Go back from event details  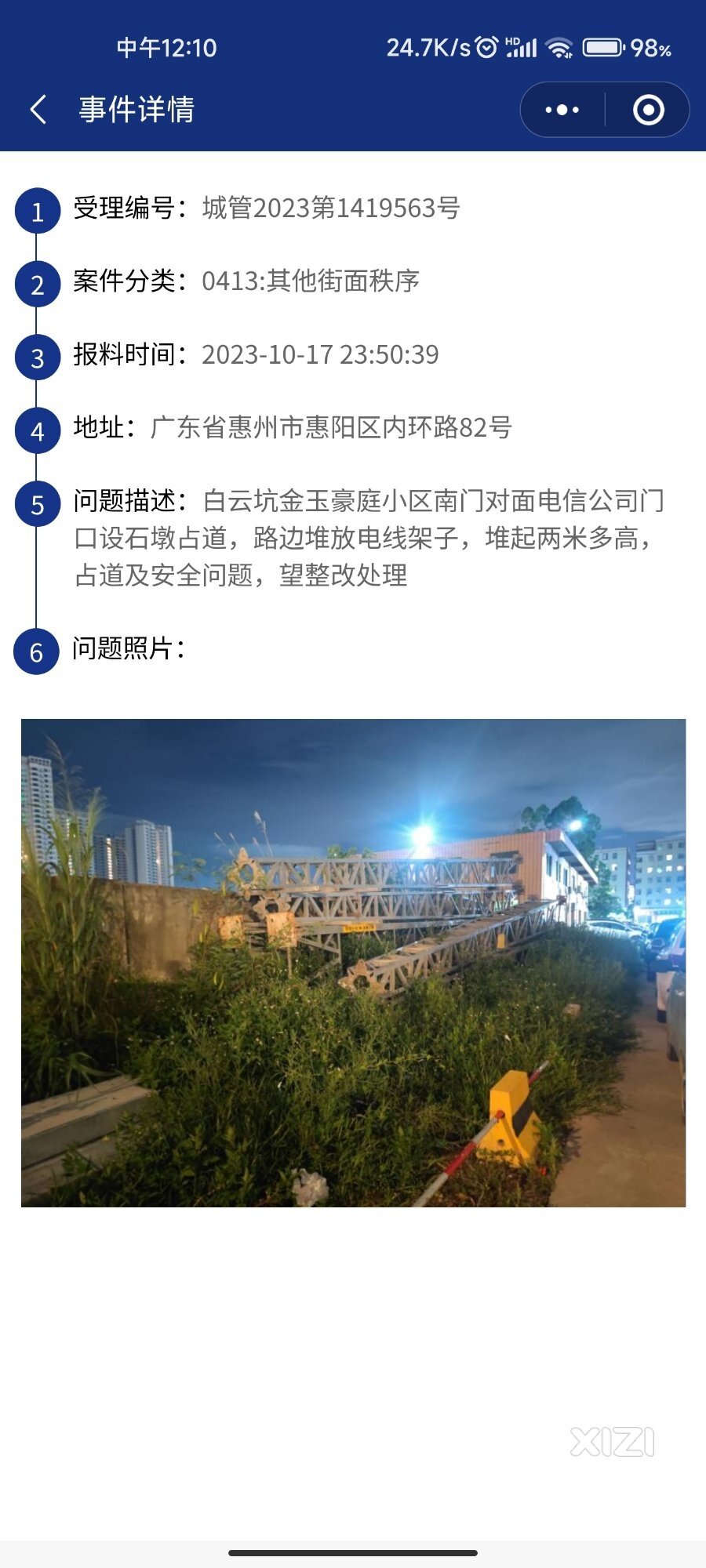click(38, 110)
